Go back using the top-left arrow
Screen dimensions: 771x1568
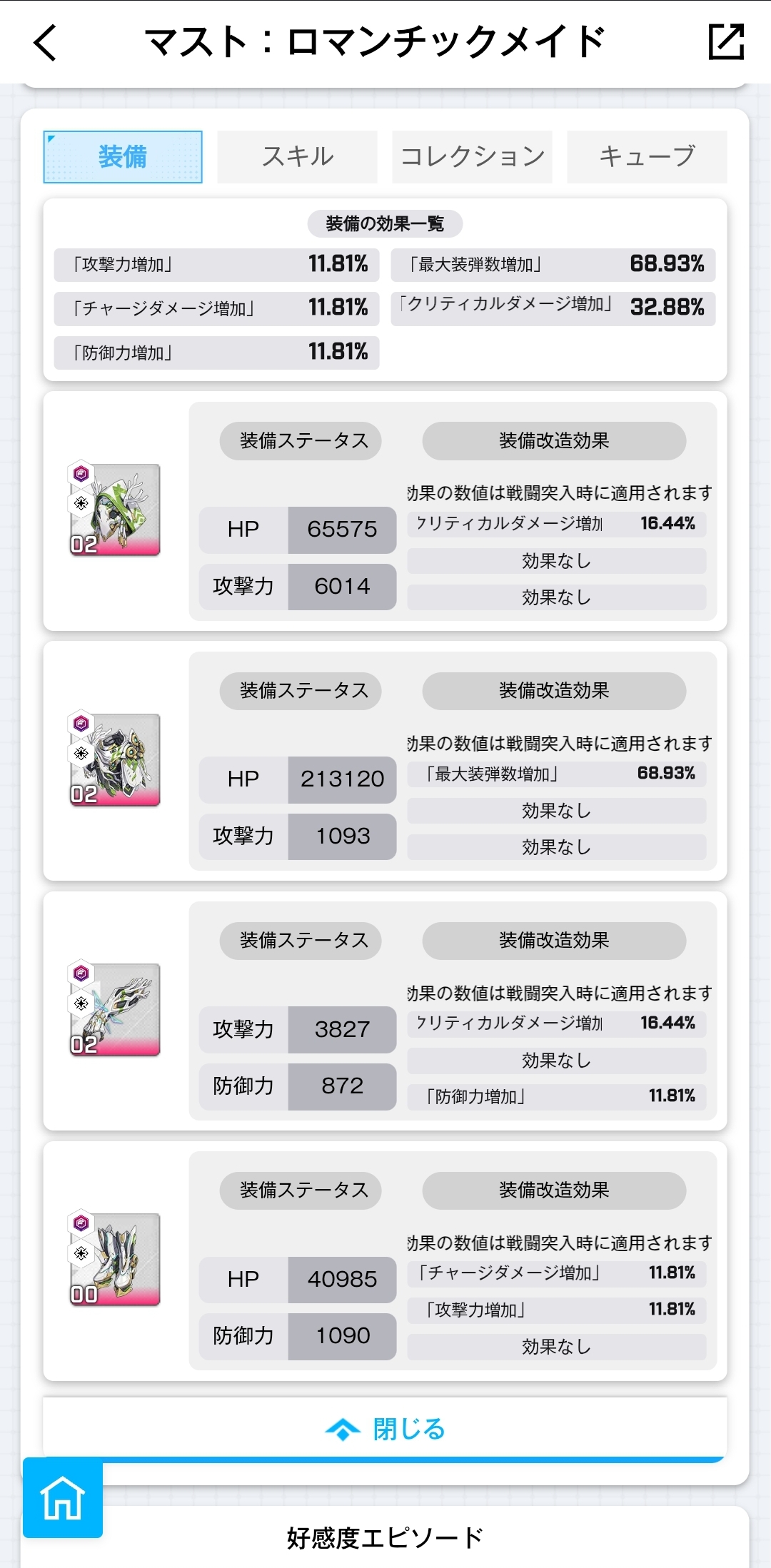tap(45, 42)
